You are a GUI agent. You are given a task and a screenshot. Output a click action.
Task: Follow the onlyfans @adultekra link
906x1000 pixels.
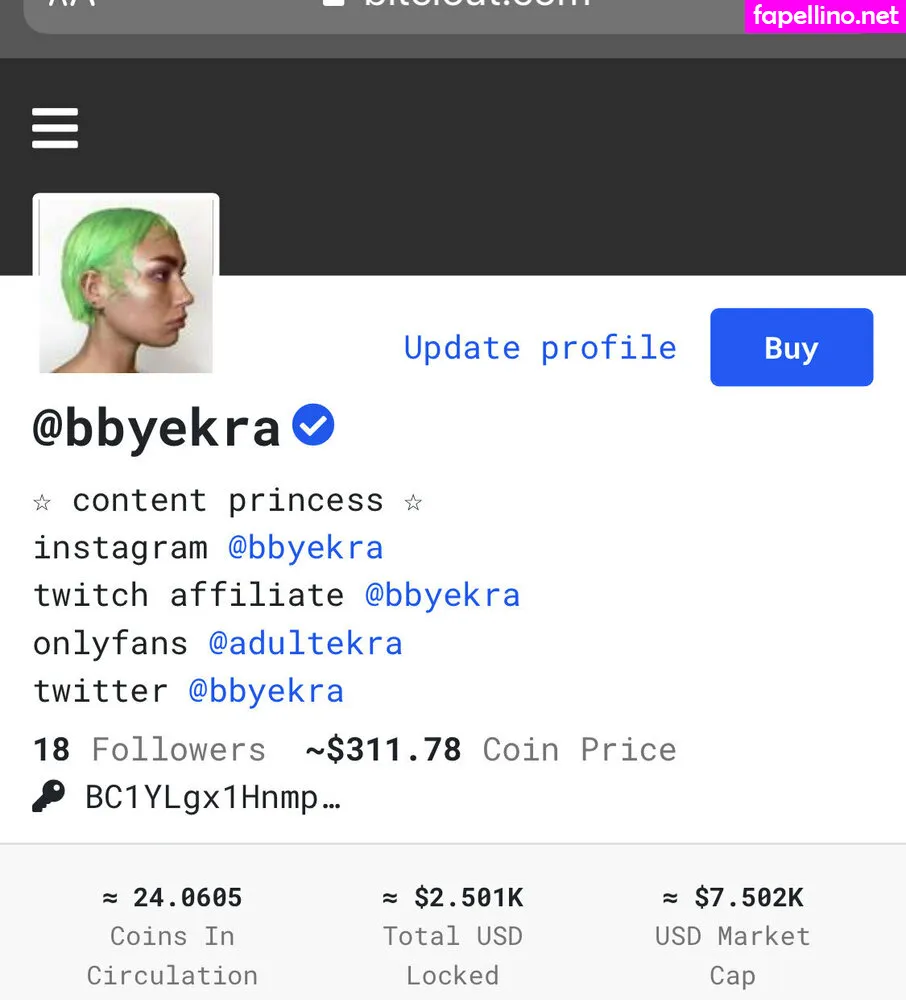tap(305, 643)
